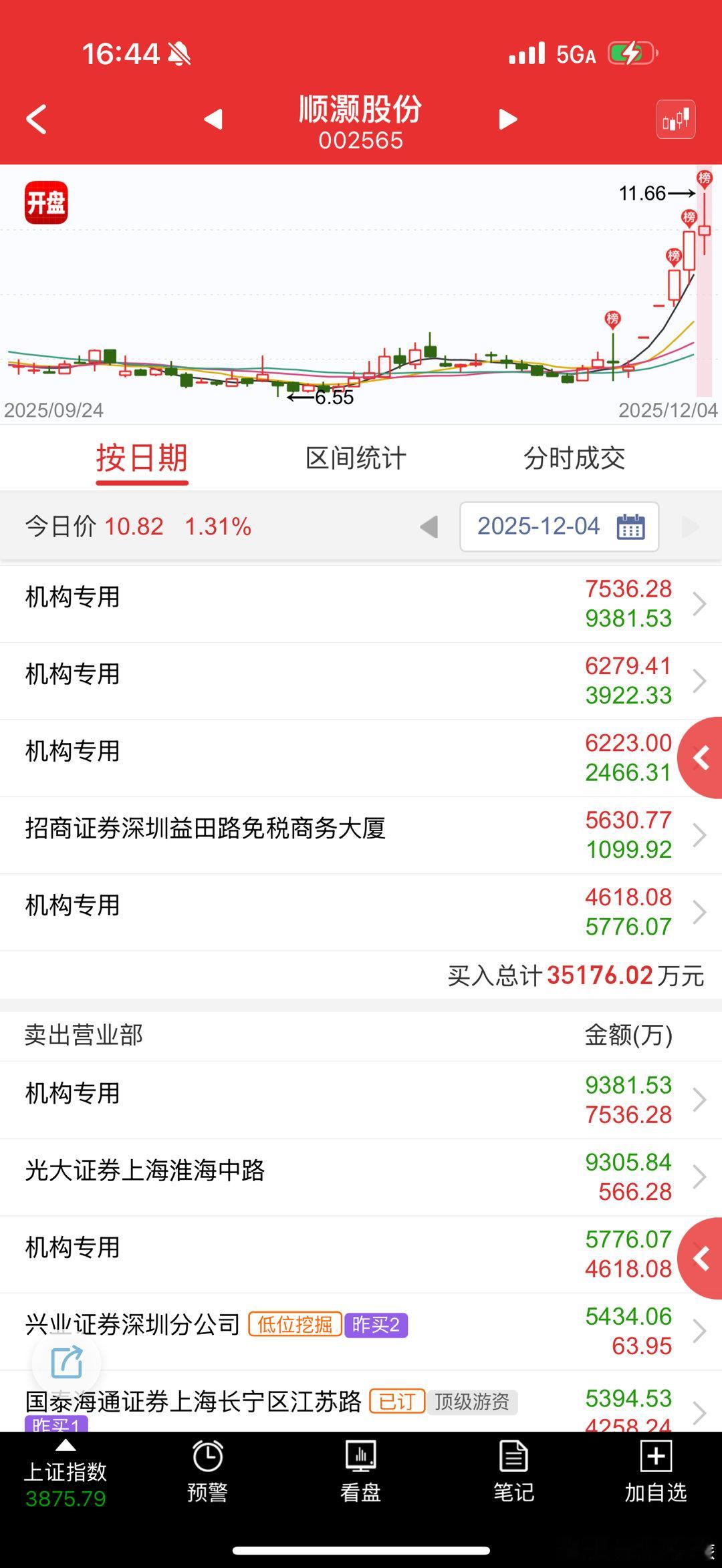722x1568 pixels.
Task: Open the 2025-12-04 date selector
Action: 538,526
